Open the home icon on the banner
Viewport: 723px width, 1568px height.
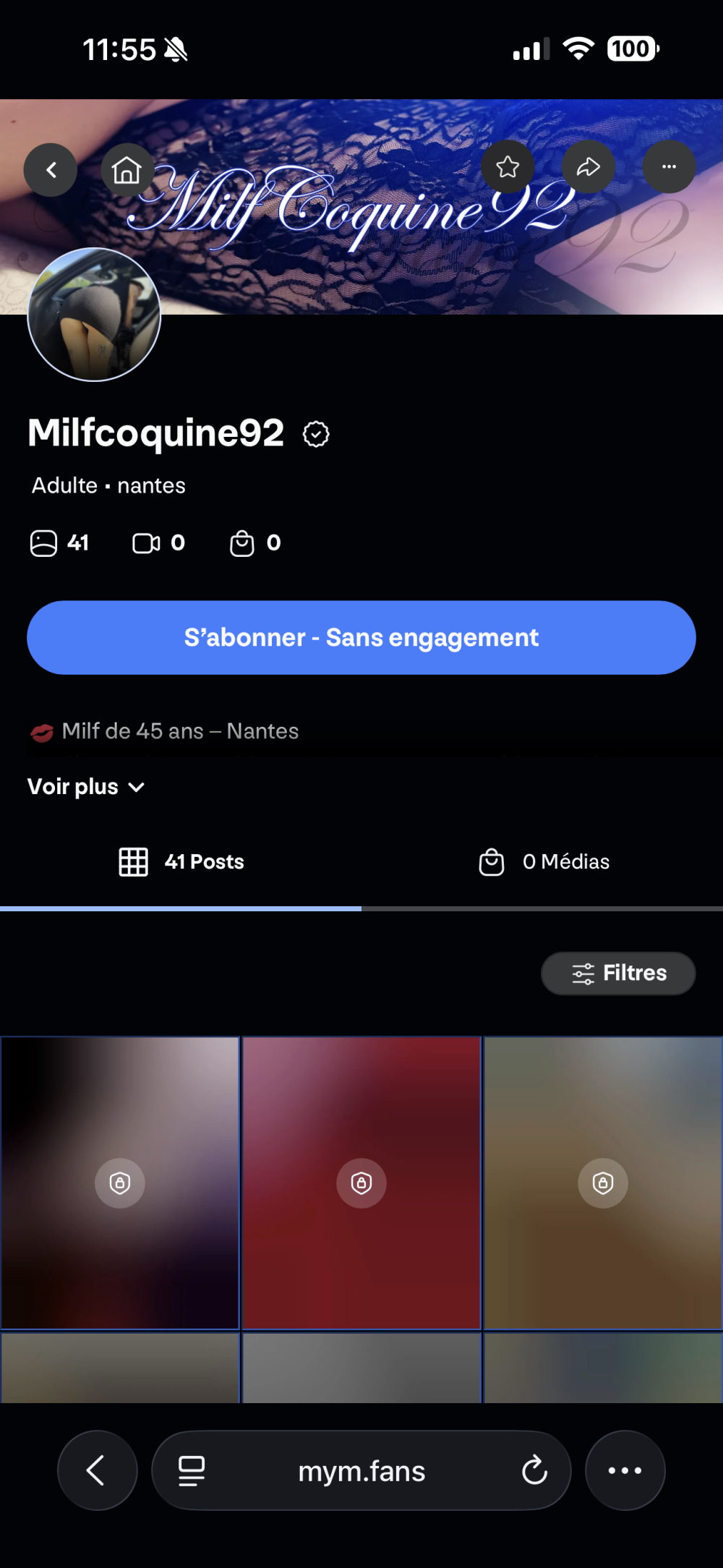click(x=127, y=170)
